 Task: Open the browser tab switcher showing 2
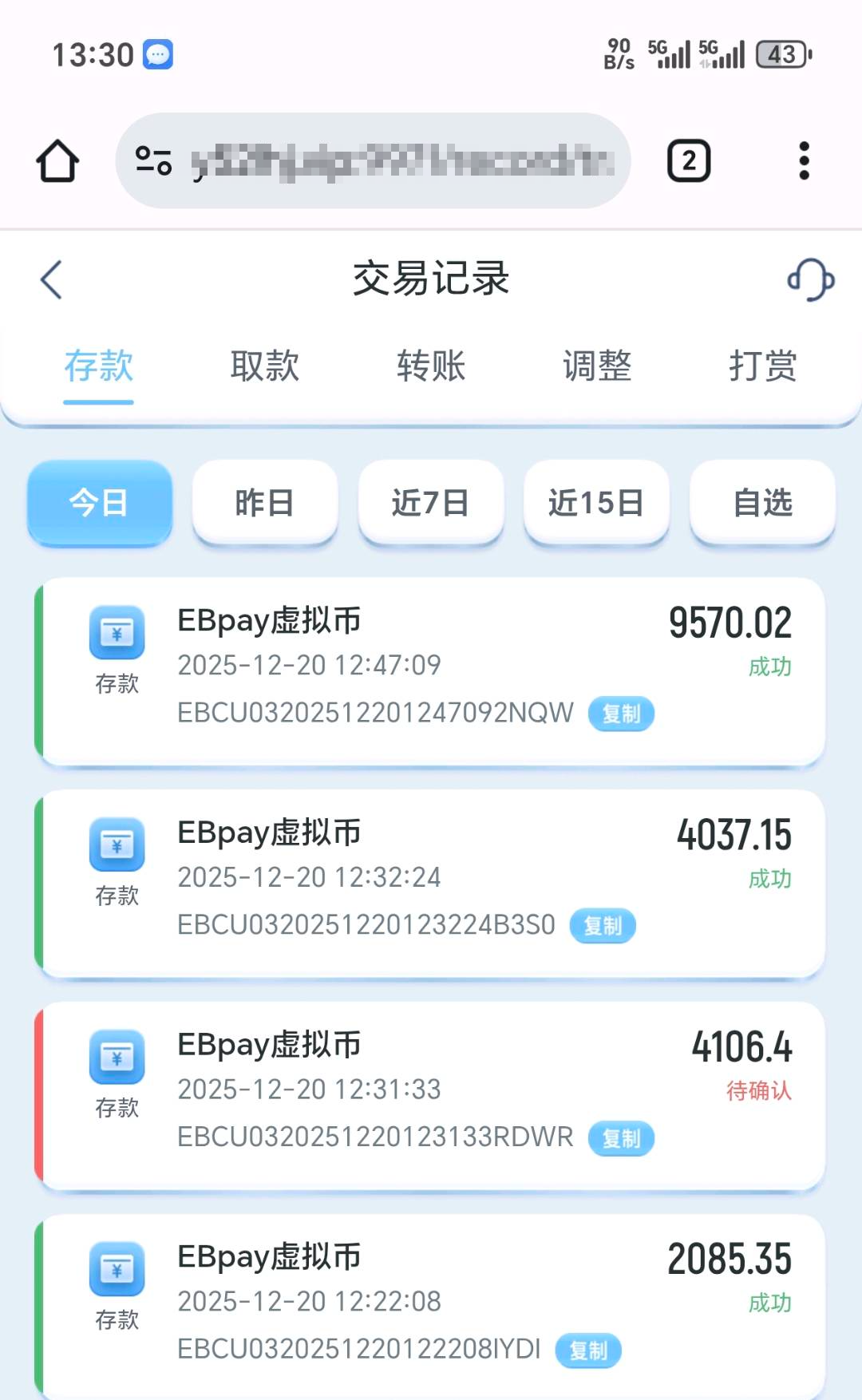click(689, 160)
